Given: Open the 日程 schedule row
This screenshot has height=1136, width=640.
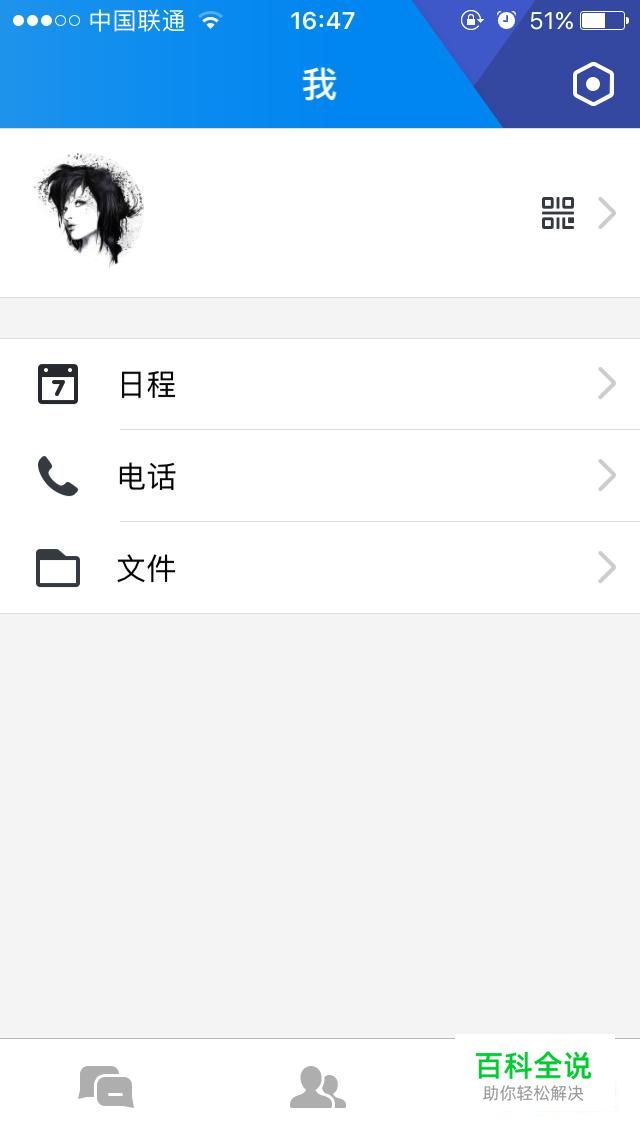Looking at the screenshot, I should [320, 384].
